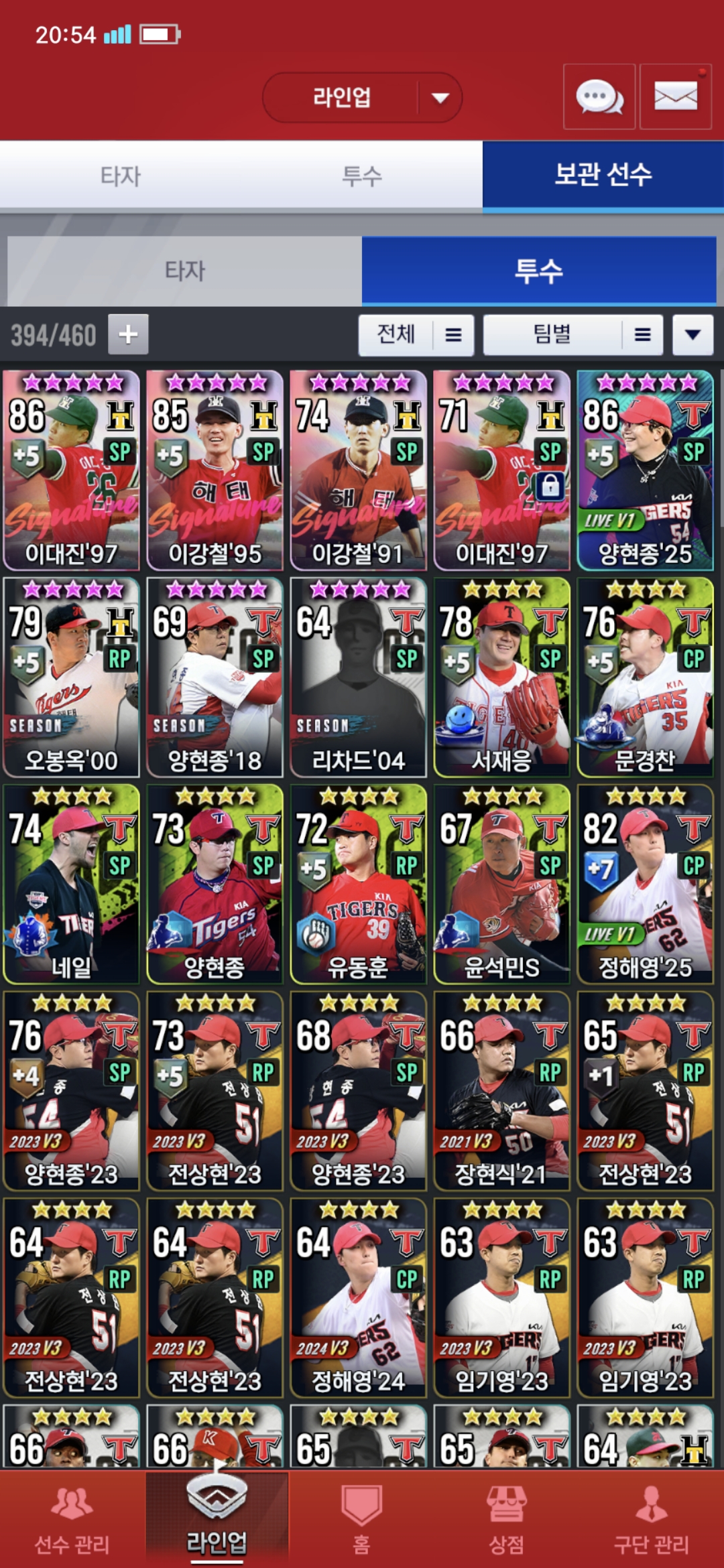Viewport: 724px width, 1568px height.
Task: Select the 보관 선수 tab
Action: tap(603, 176)
